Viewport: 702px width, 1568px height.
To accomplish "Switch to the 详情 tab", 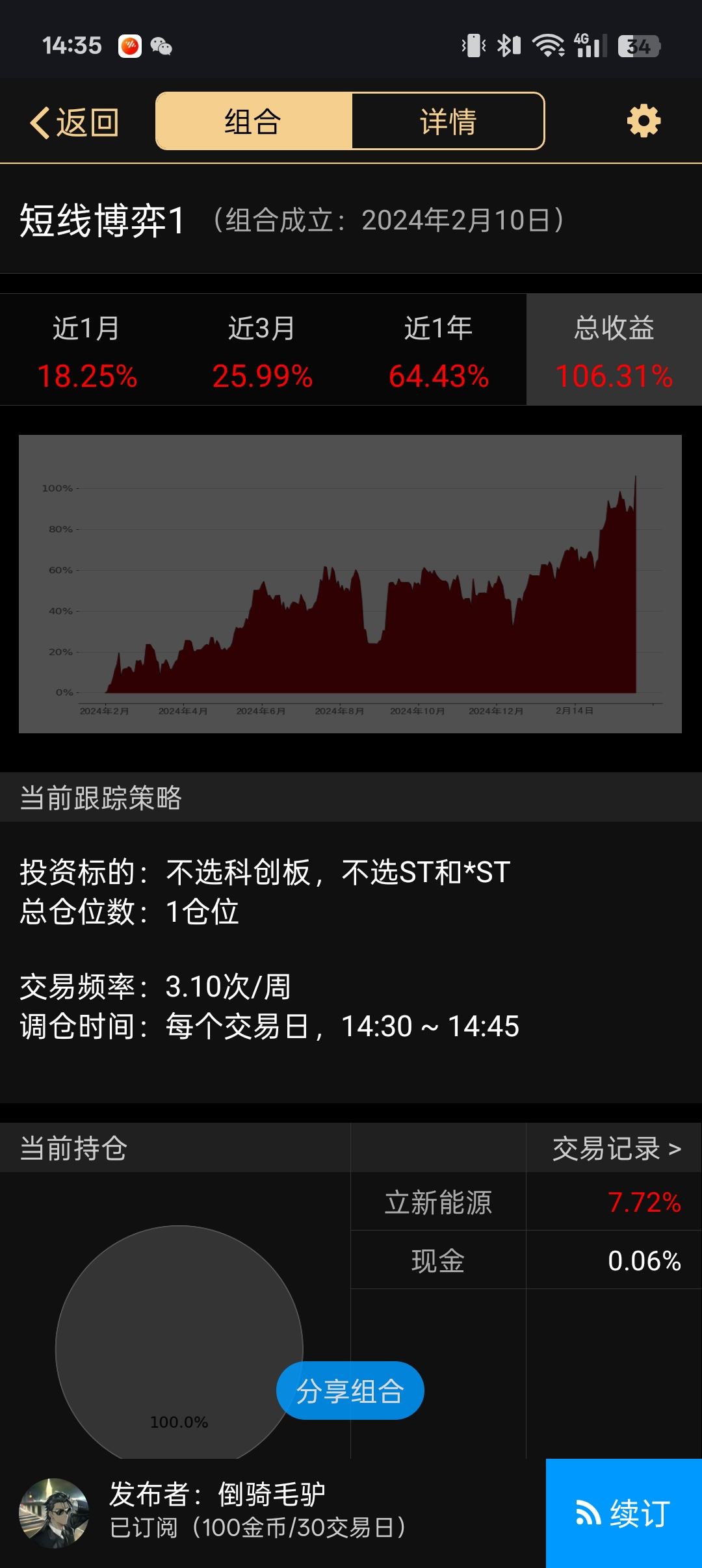I will pyautogui.click(x=448, y=122).
